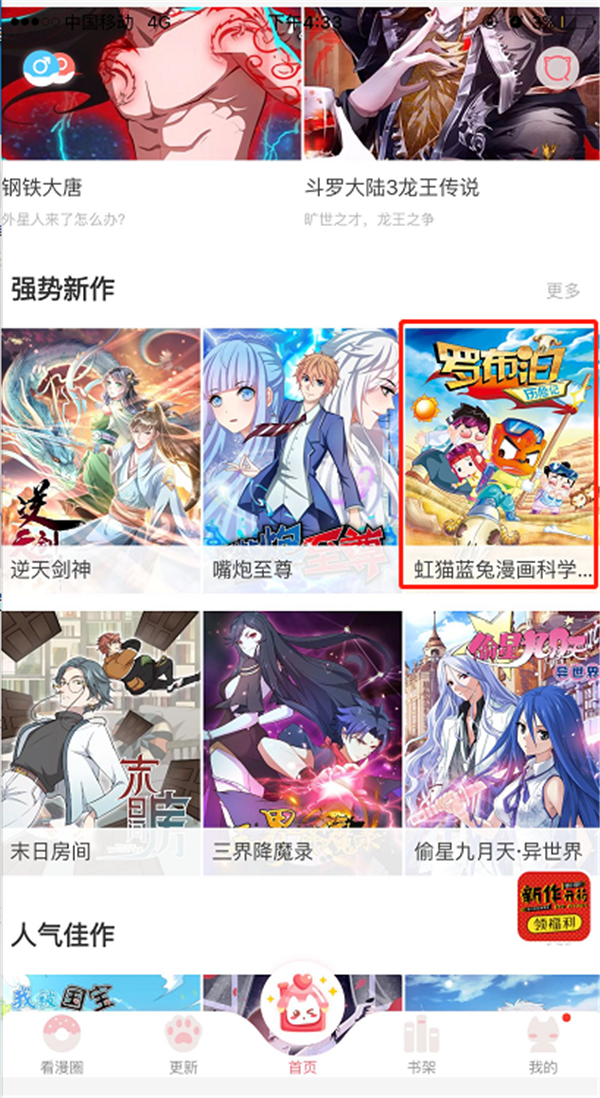Open 偷星九月天·异世界 comic card

[502, 743]
